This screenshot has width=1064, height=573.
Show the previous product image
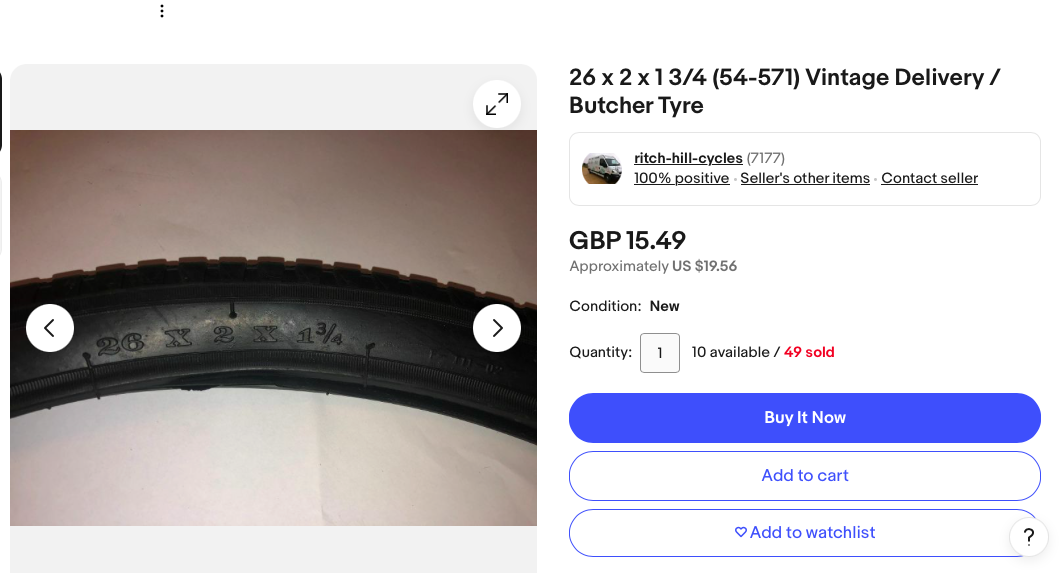pyautogui.click(x=50, y=328)
